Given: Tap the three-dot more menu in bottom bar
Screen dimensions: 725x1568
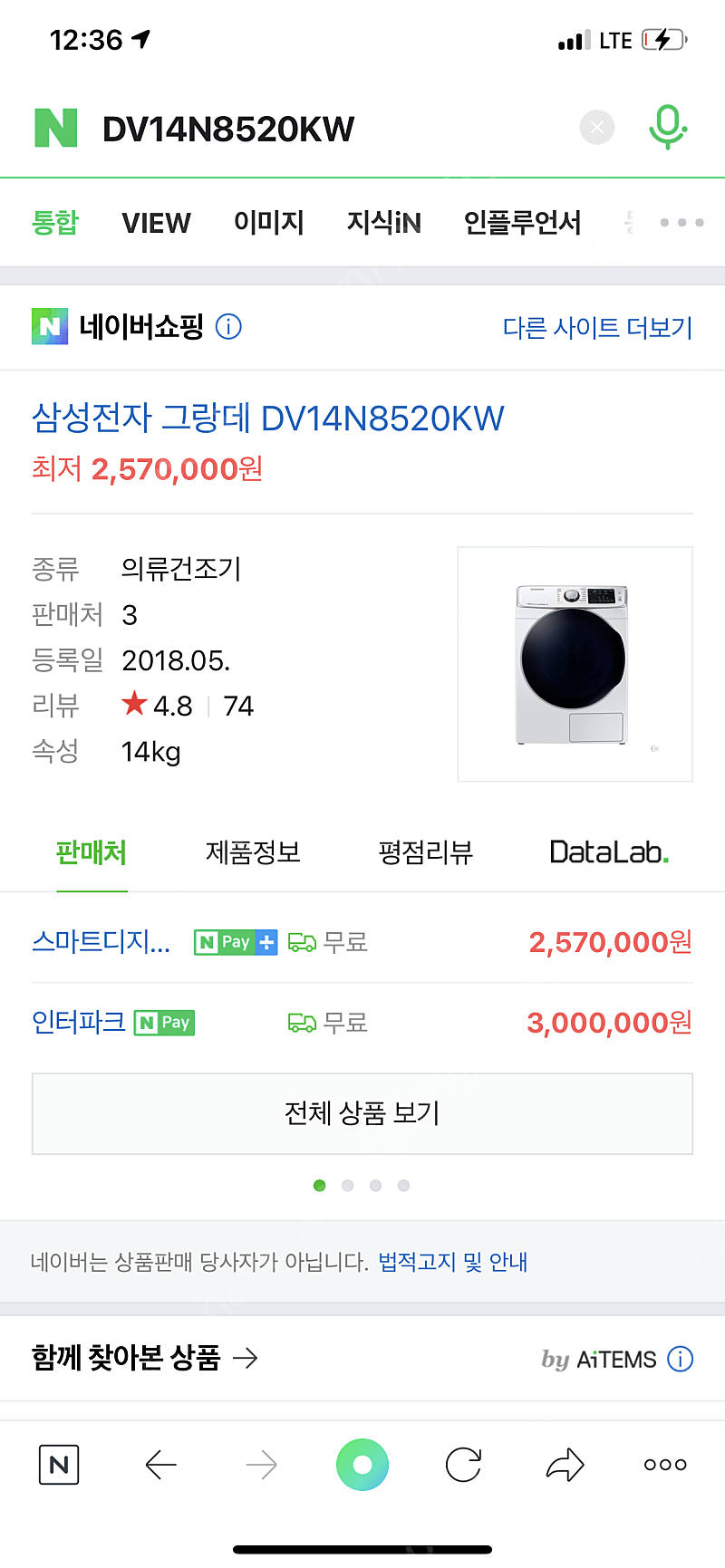Looking at the screenshot, I should coord(663,1464).
